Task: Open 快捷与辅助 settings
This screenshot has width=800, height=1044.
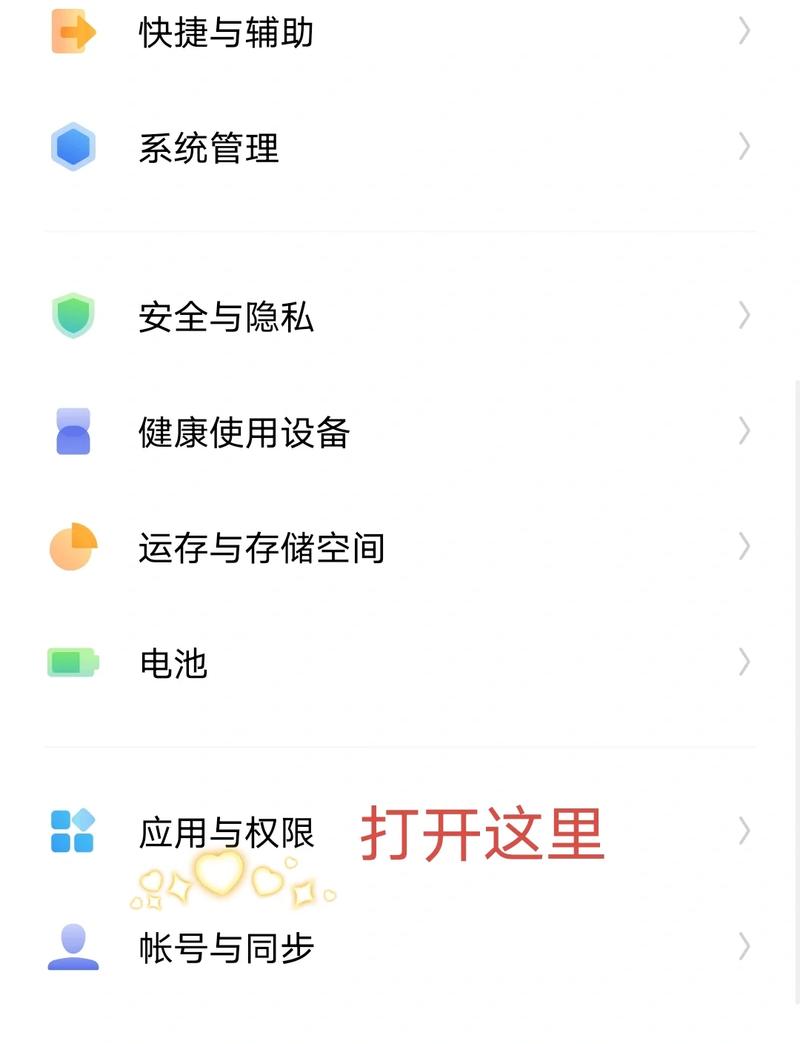Action: point(225,33)
